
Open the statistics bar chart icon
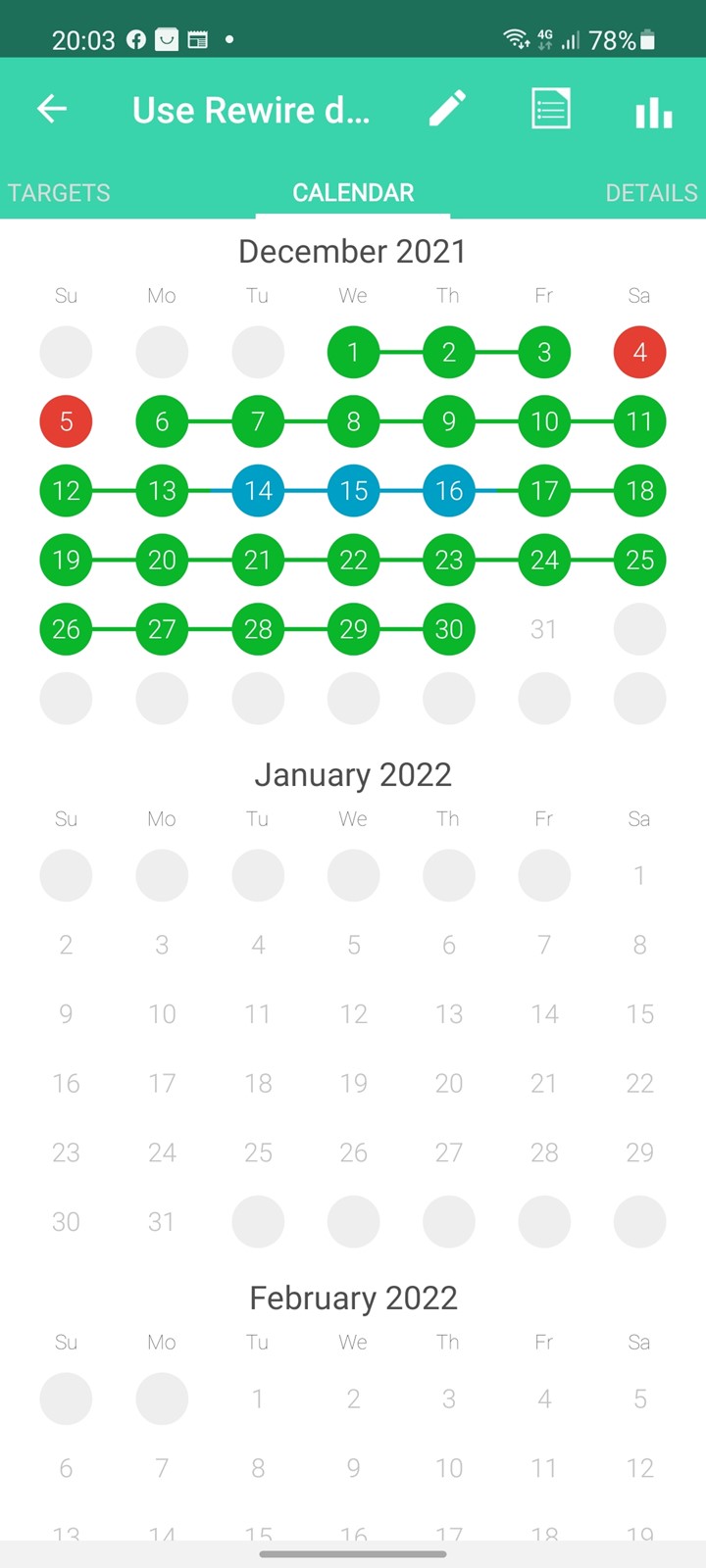click(x=653, y=111)
